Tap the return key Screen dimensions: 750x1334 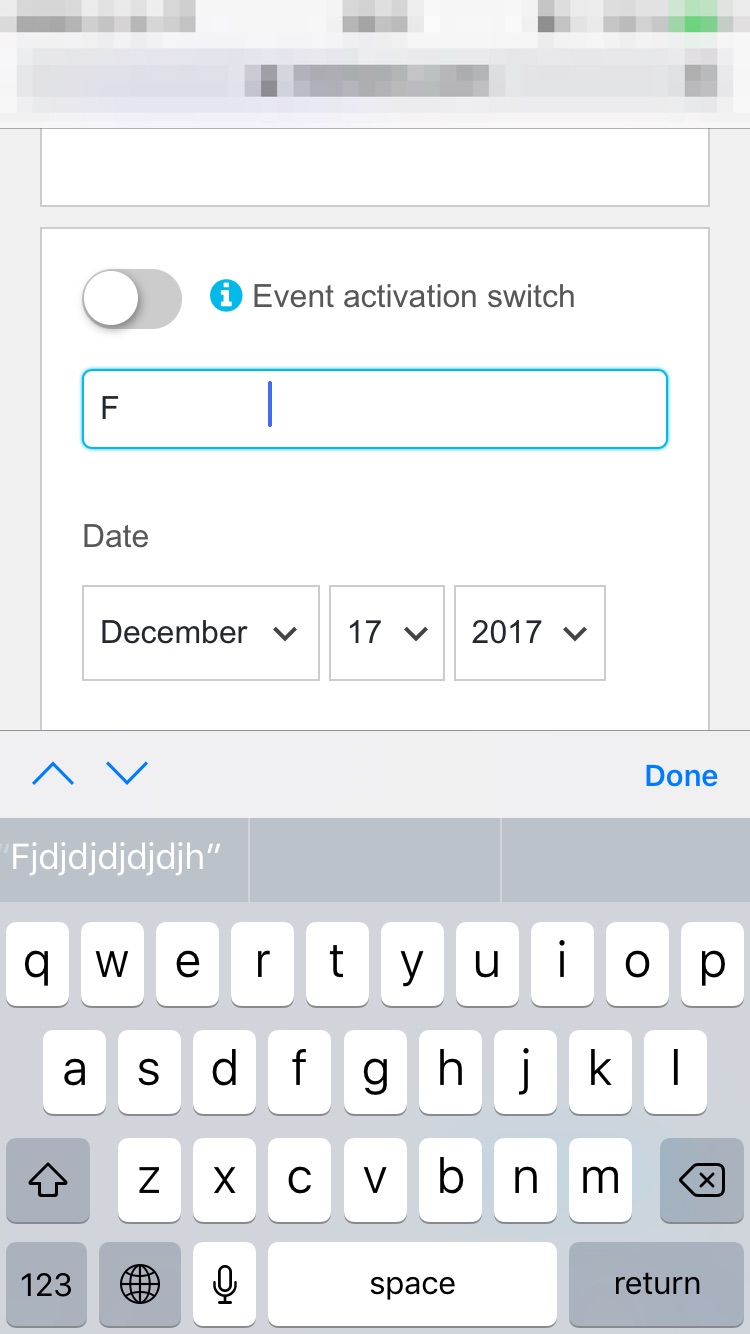tap(657, 1284)
